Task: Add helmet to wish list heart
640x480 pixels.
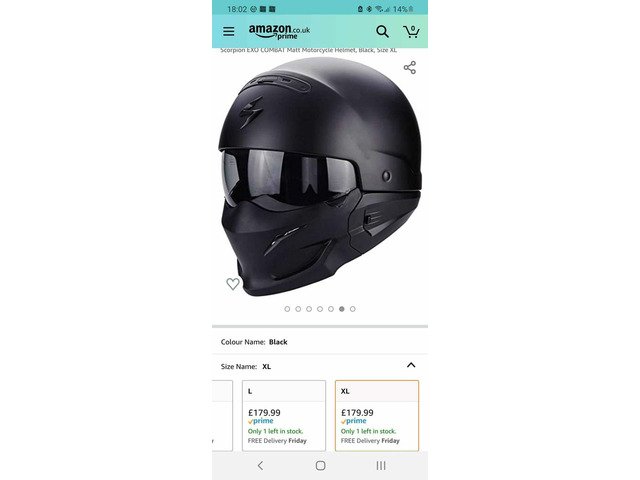Action: (x=233, y=284)
